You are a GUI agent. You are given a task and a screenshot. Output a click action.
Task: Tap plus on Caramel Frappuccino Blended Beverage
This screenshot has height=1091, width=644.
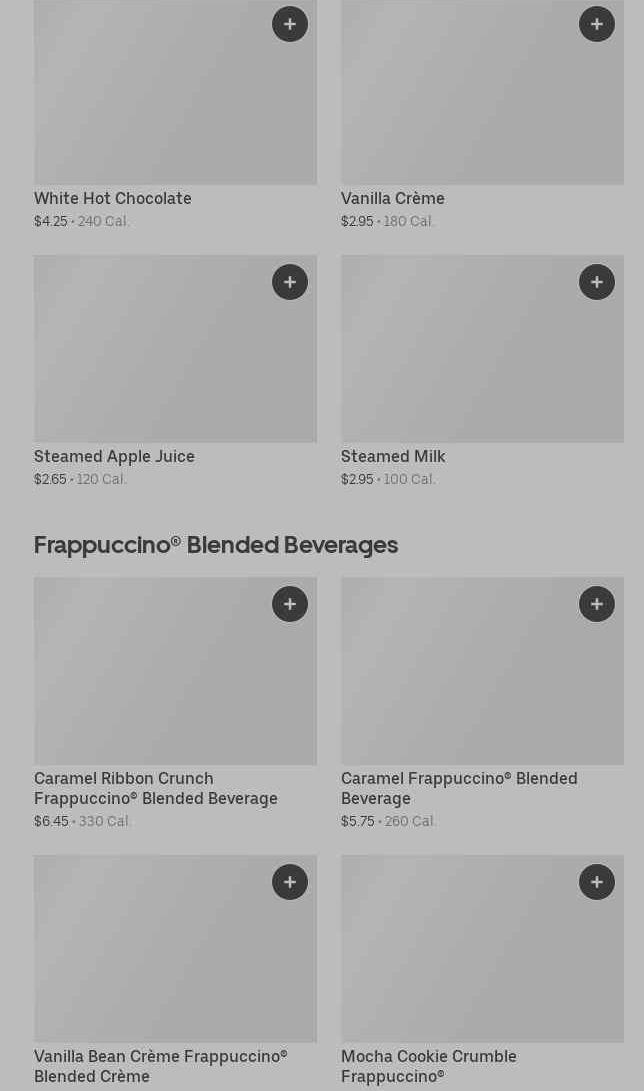[x=597, y=604]
